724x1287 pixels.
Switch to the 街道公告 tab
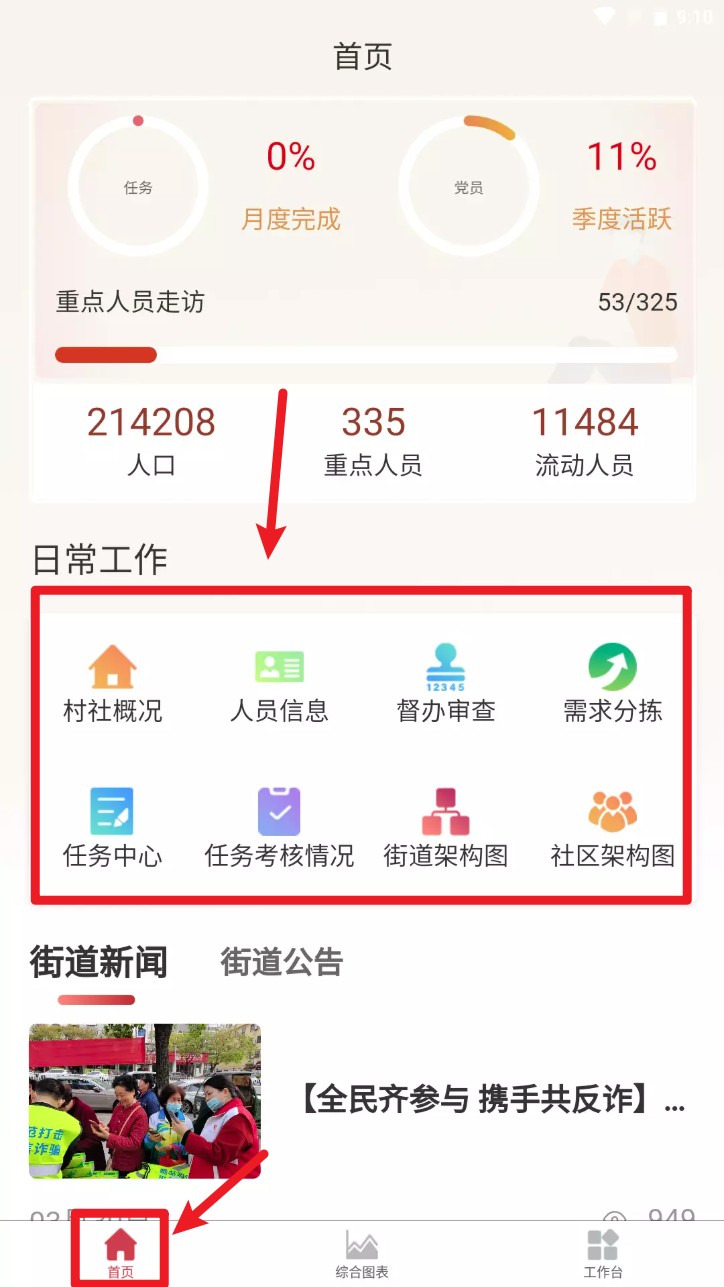pos(282,962)
